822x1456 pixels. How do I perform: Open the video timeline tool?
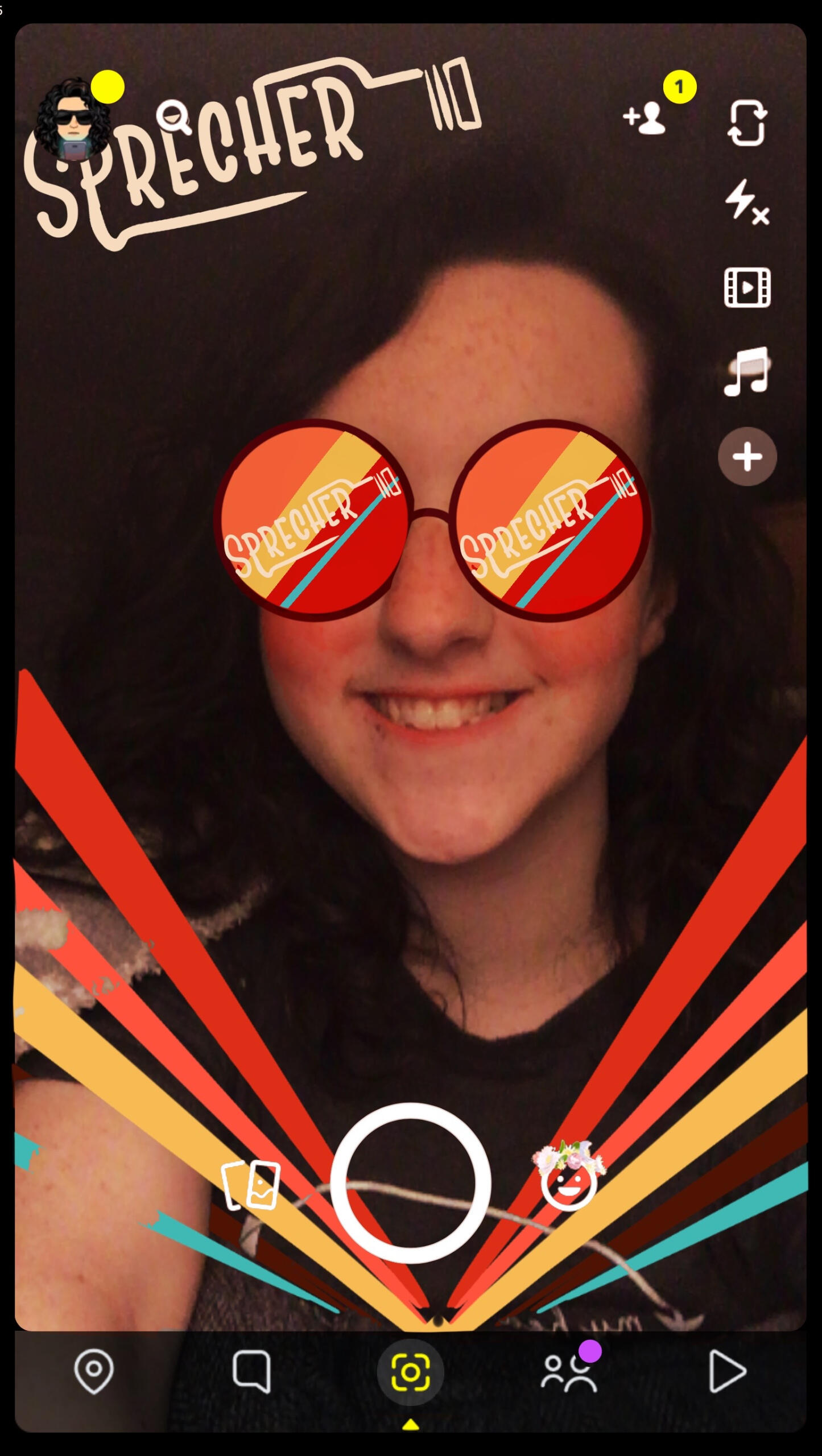747,288
